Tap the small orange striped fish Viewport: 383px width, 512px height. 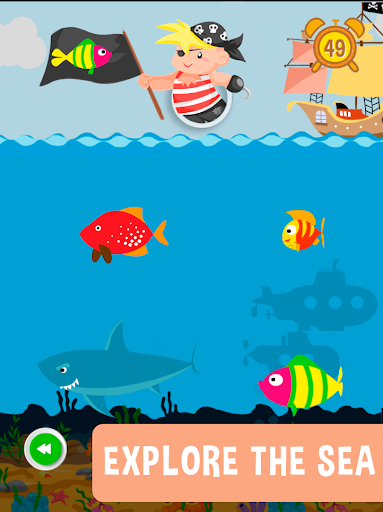pyautogui.click(x=303, y=230)
